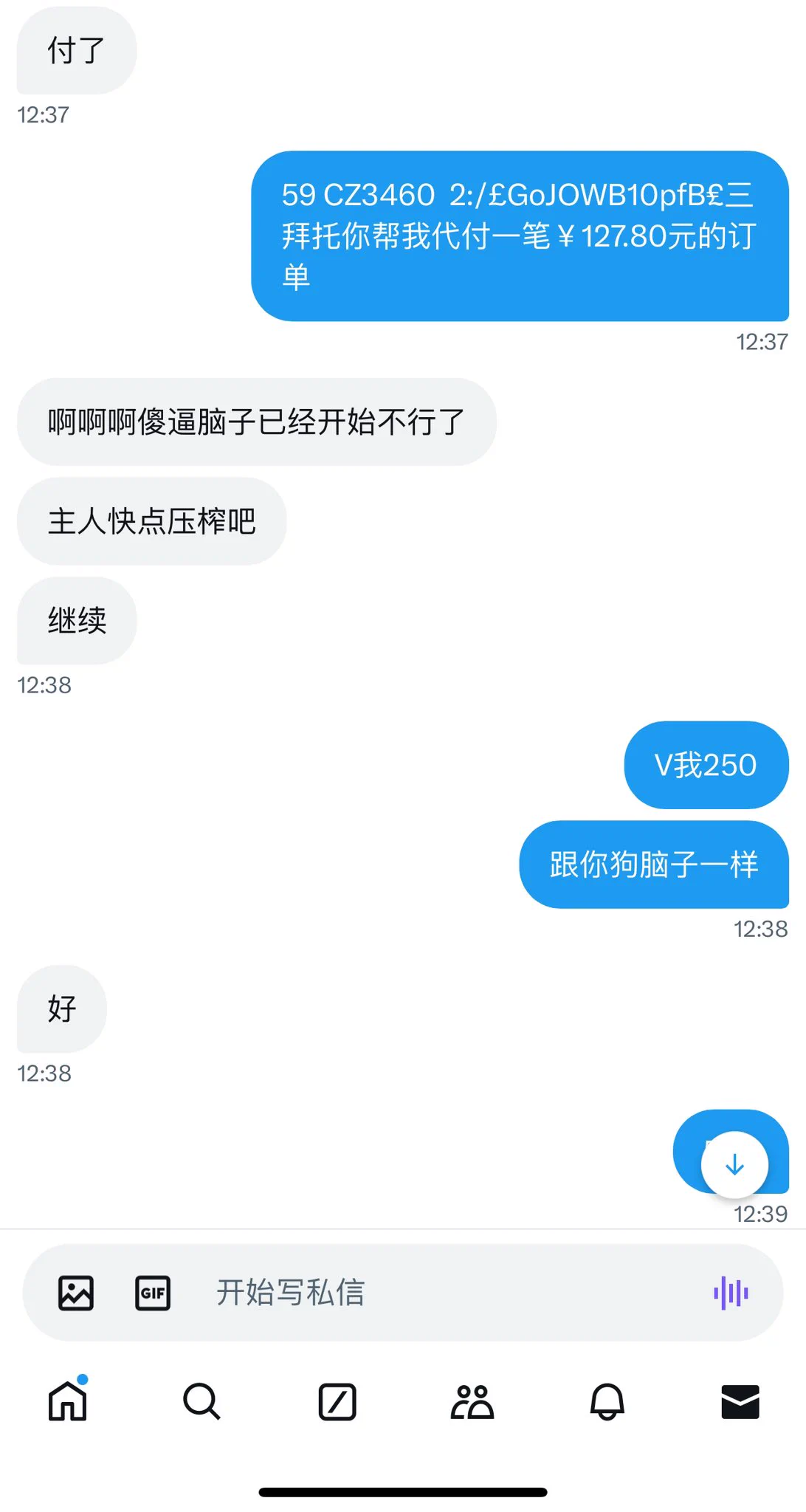This screenshot has height=1512, width=806.
Task: Jump to the latest message
Action: pyautogui.click(x=734, y=1165)
